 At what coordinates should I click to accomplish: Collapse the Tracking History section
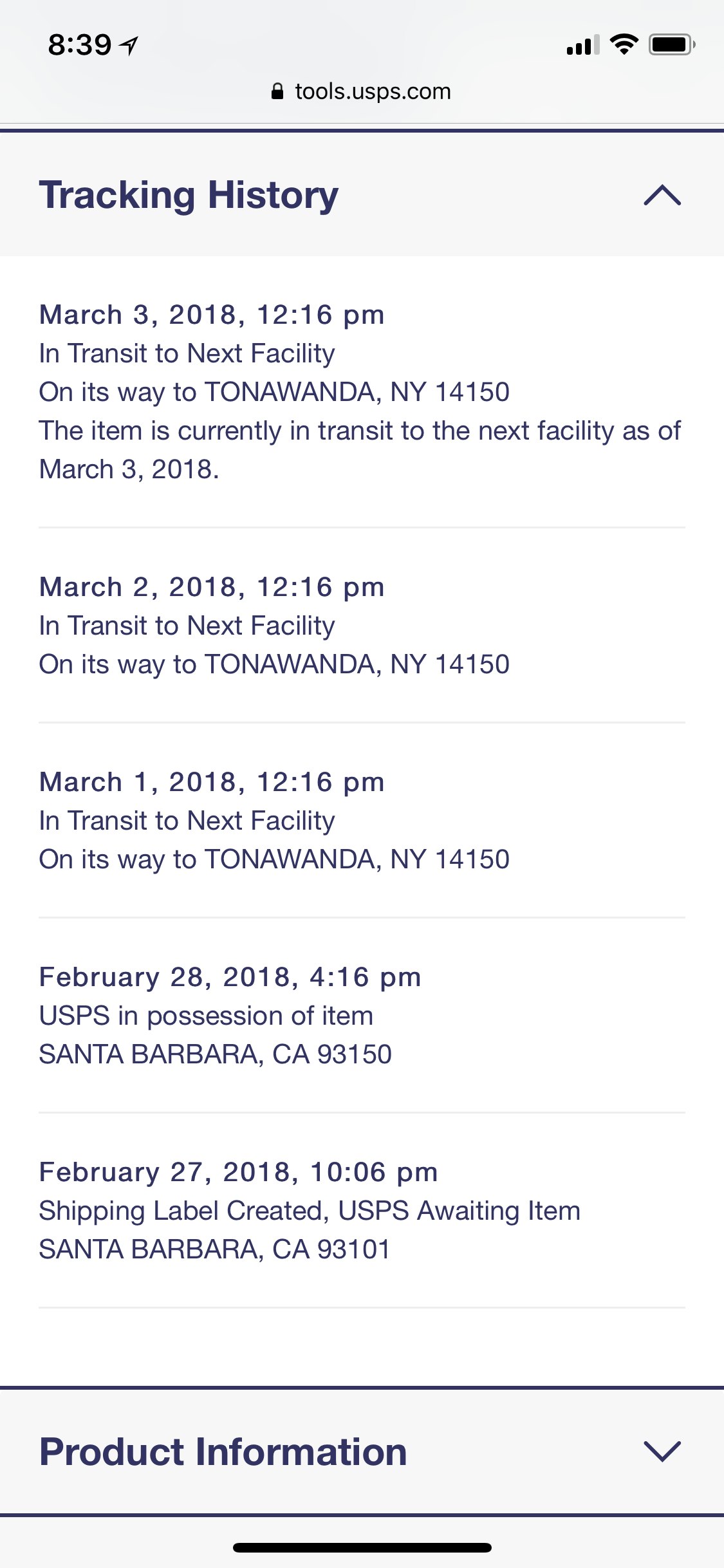coord(662,195)
